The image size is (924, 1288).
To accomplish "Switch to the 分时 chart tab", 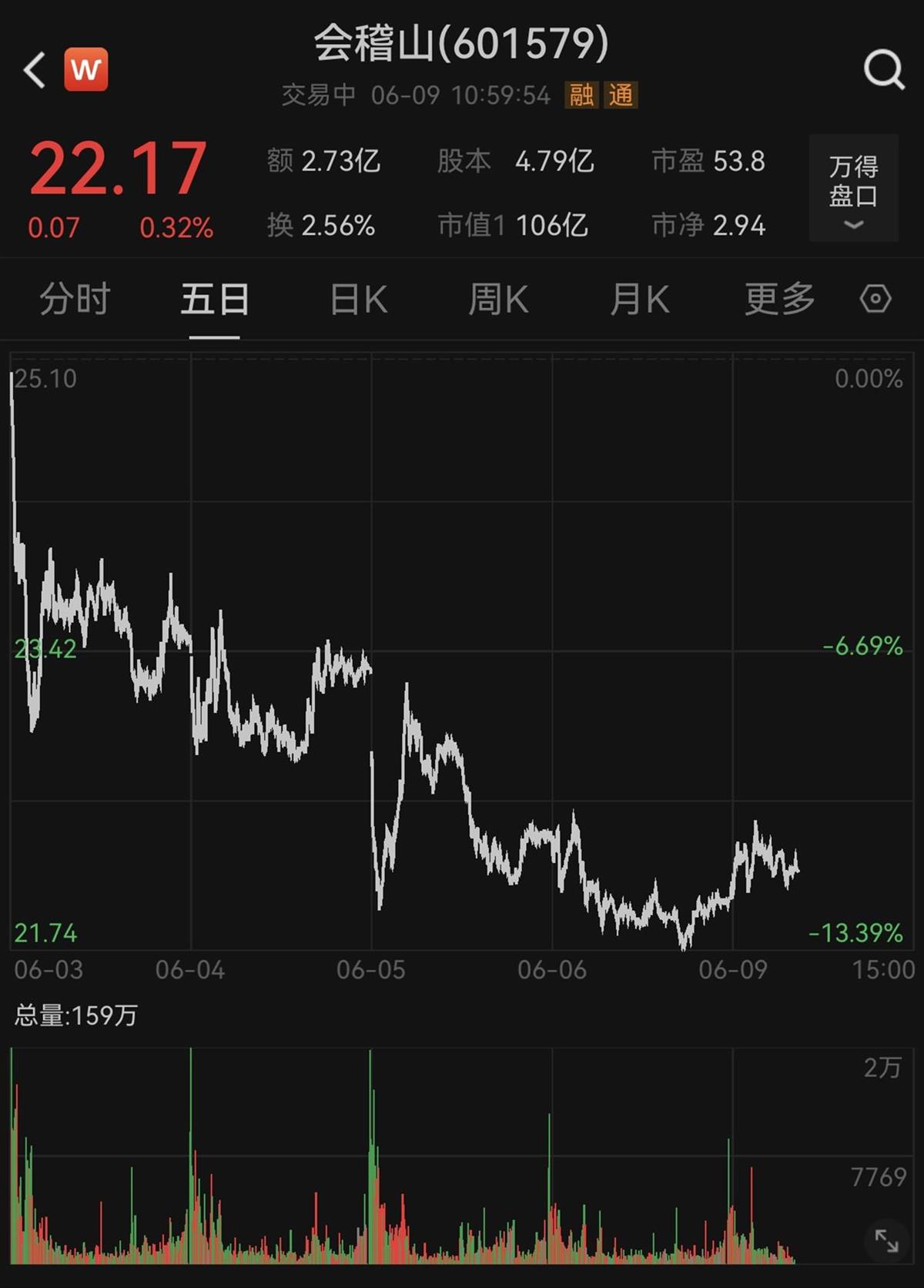I will coord(75,299).
